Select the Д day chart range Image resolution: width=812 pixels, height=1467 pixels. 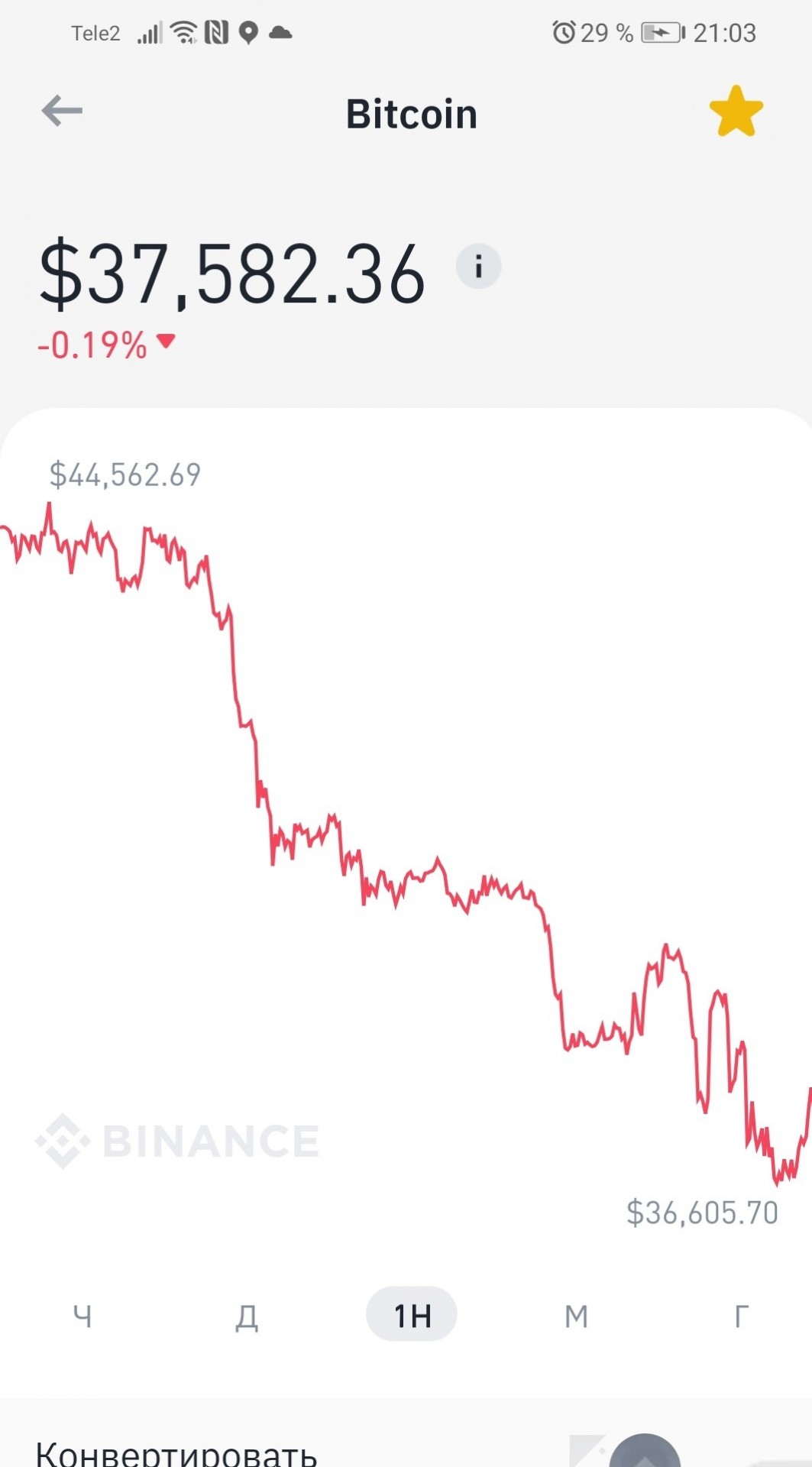tap(247, 1315)
